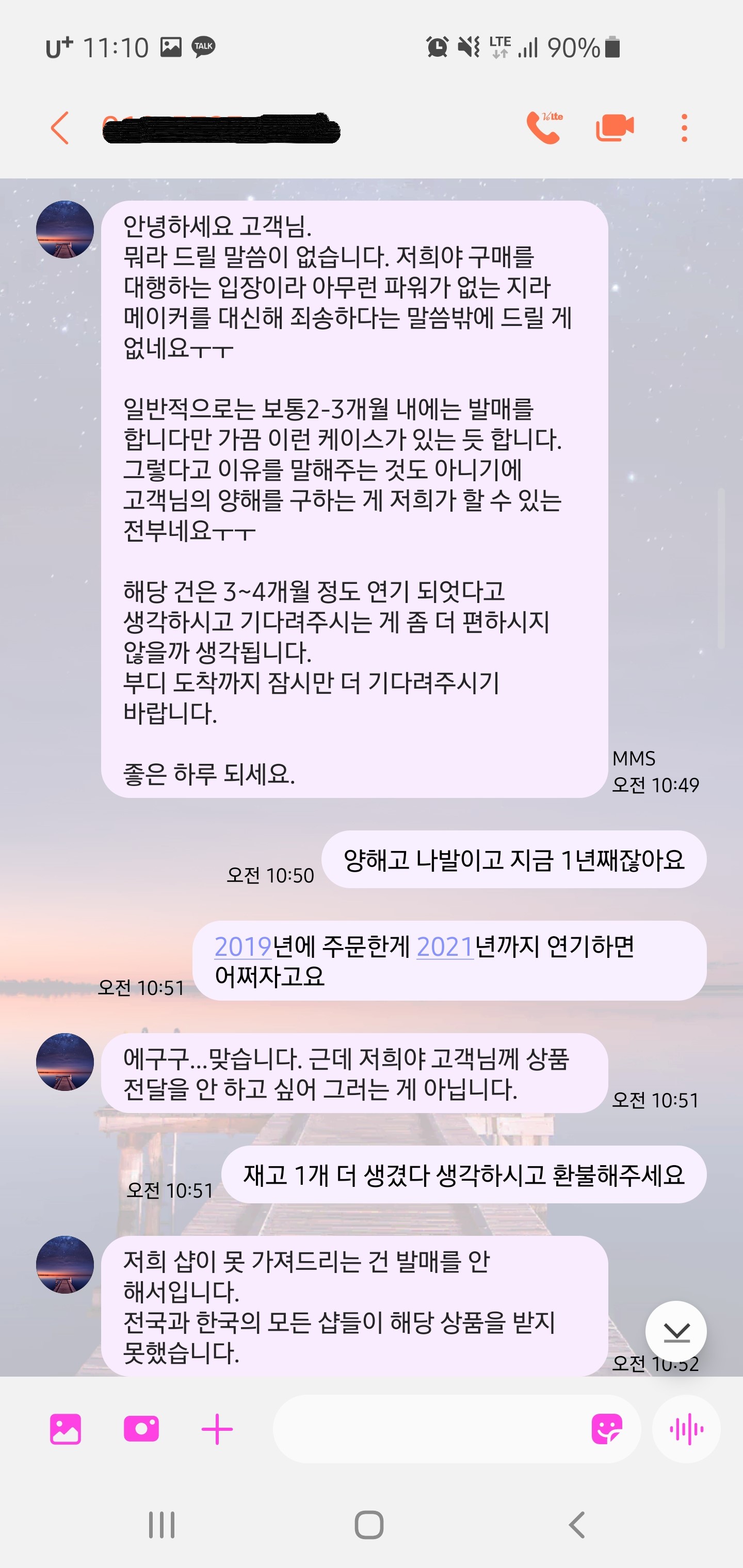Focus the message text field

(x=426, y=1429)
